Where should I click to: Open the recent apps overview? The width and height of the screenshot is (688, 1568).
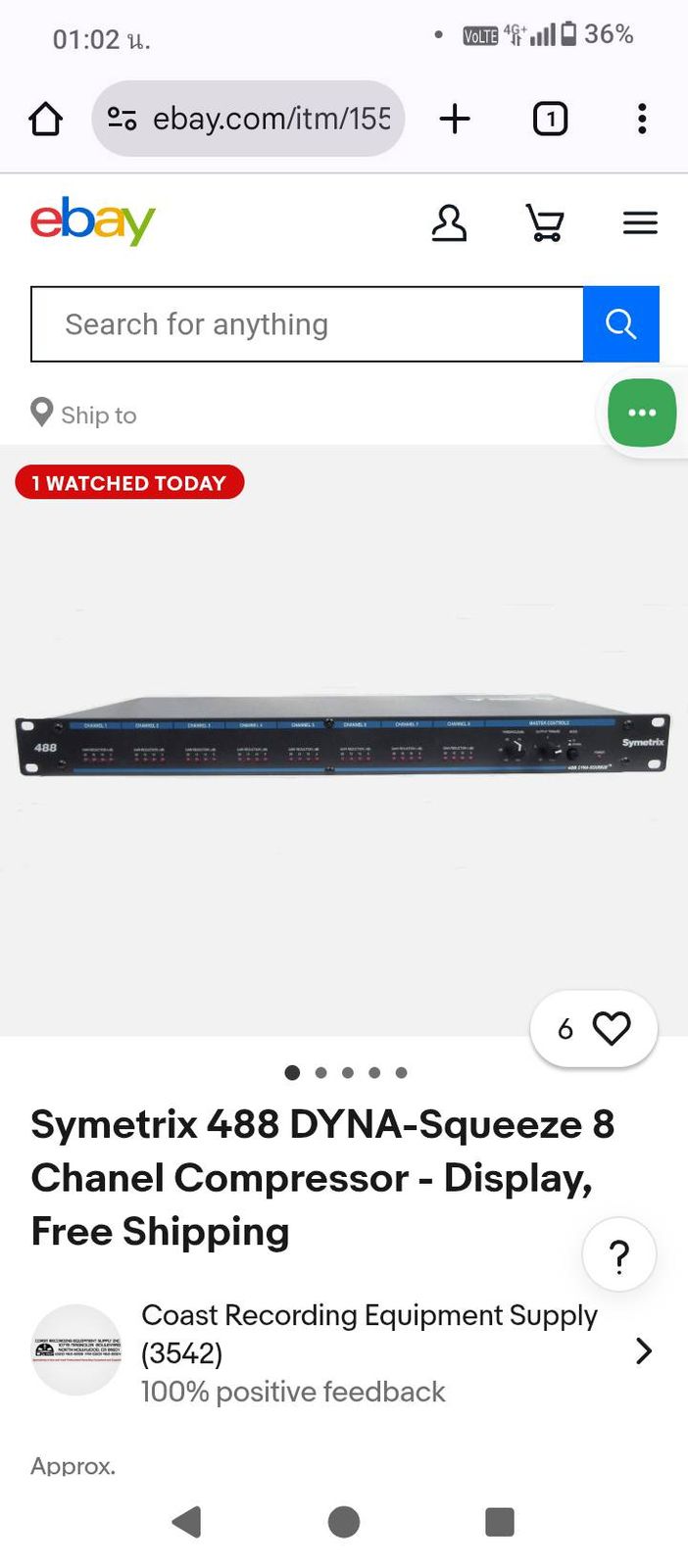pyautogui.click(x=500, y=1522)
